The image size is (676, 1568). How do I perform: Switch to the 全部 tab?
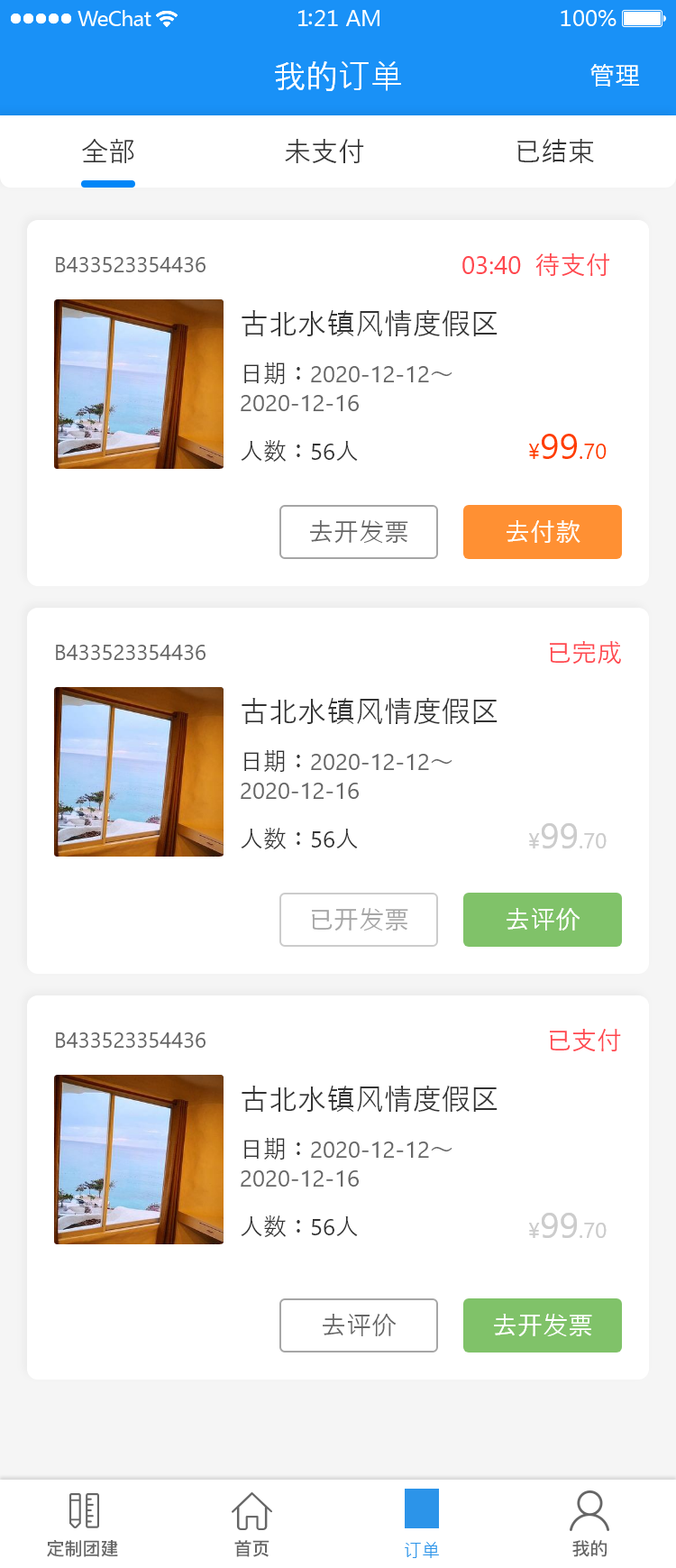pos(108,151)
